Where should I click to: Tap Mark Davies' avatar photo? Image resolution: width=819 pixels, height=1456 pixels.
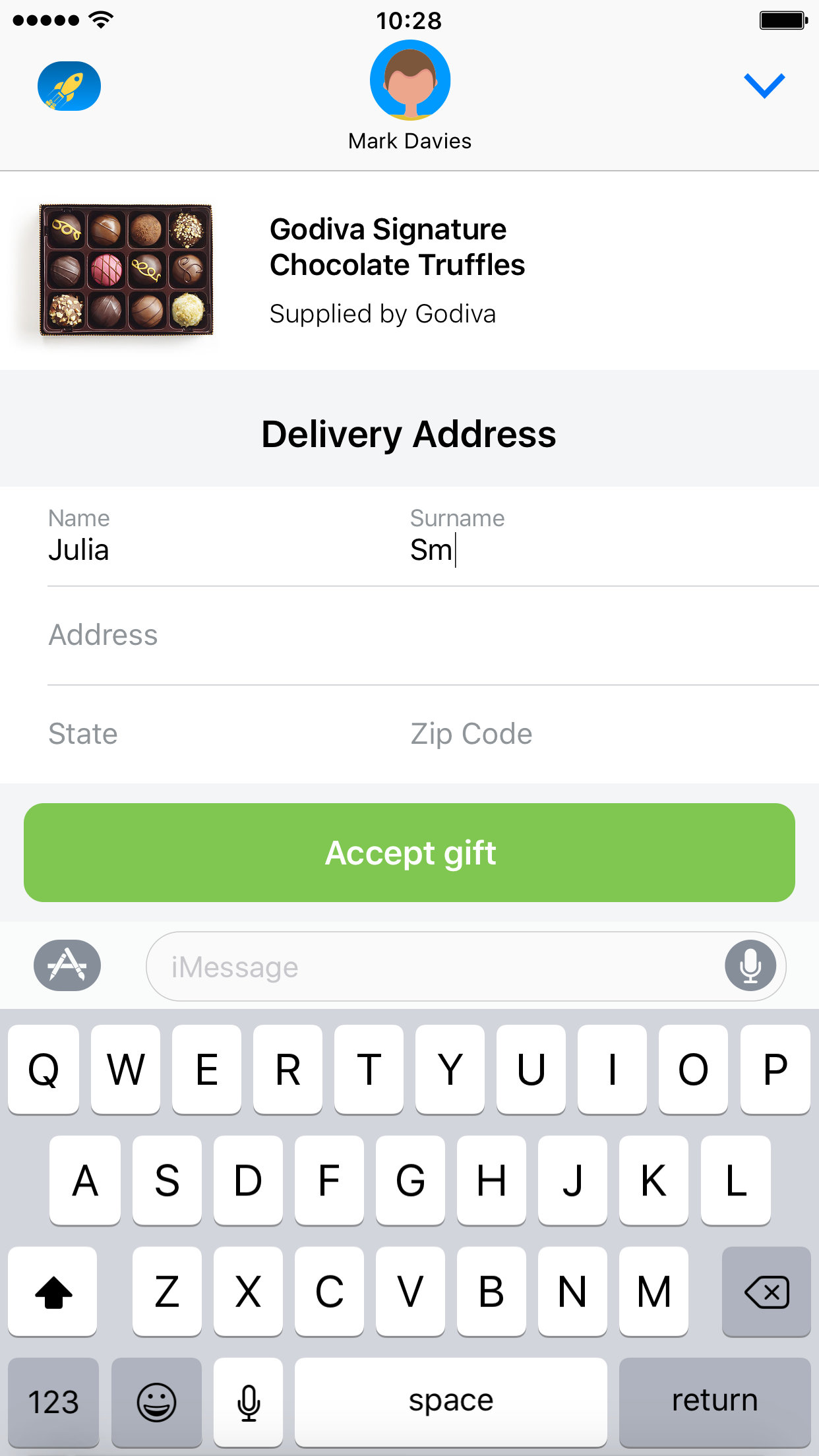point(409,79)
